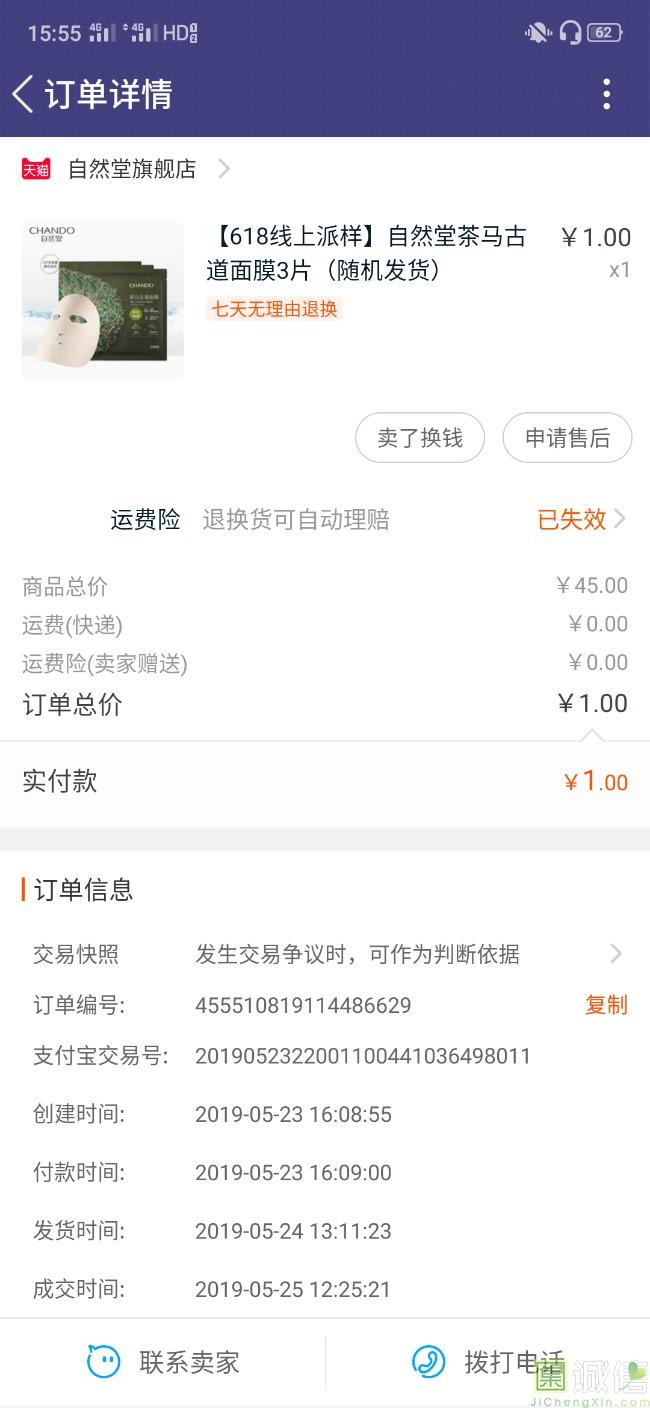The height and width of the screenshot is (1408, 650).
Task: Go back from the order details page
Action: pos(24,94)
